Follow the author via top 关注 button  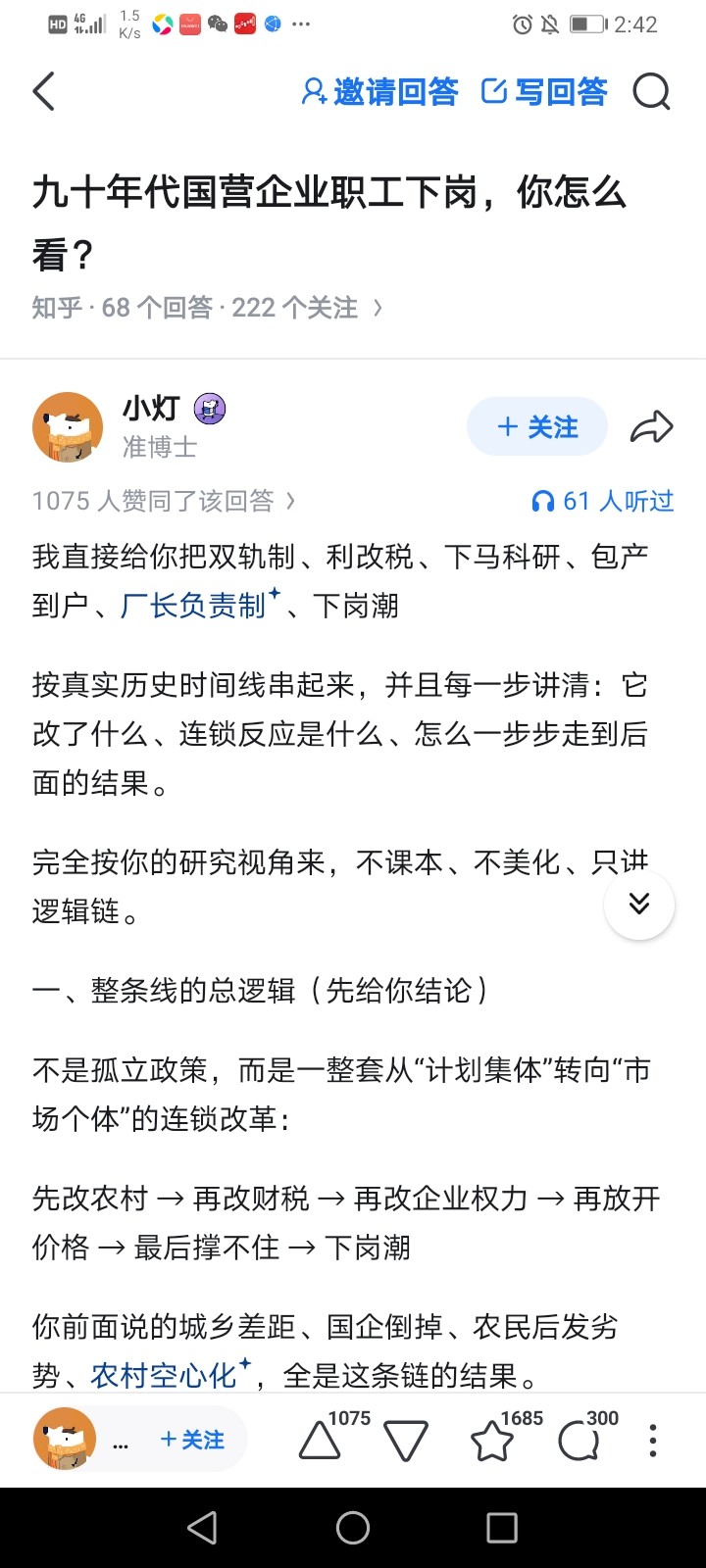[536, 426]
